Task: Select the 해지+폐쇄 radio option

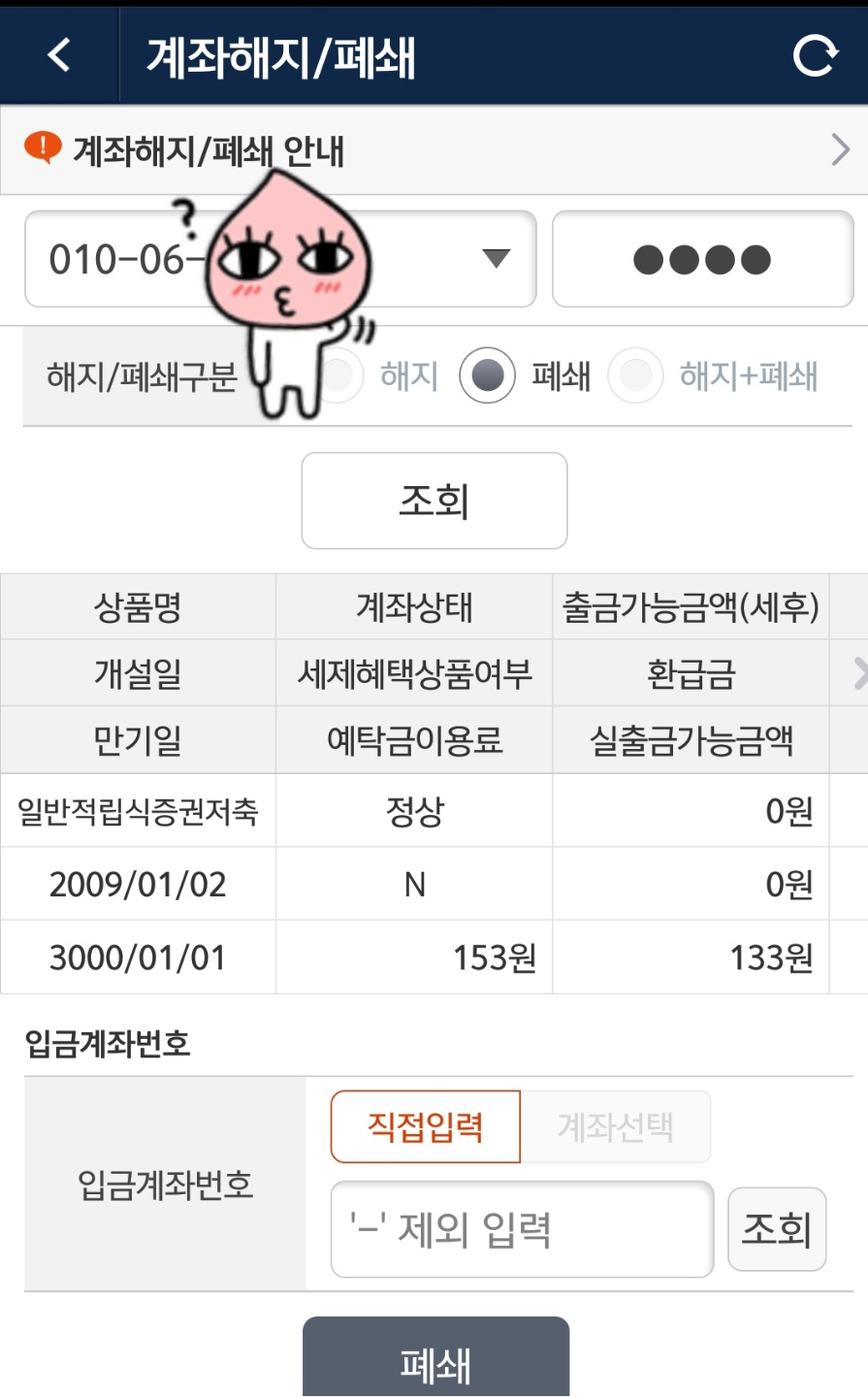Action: [635, 376]
